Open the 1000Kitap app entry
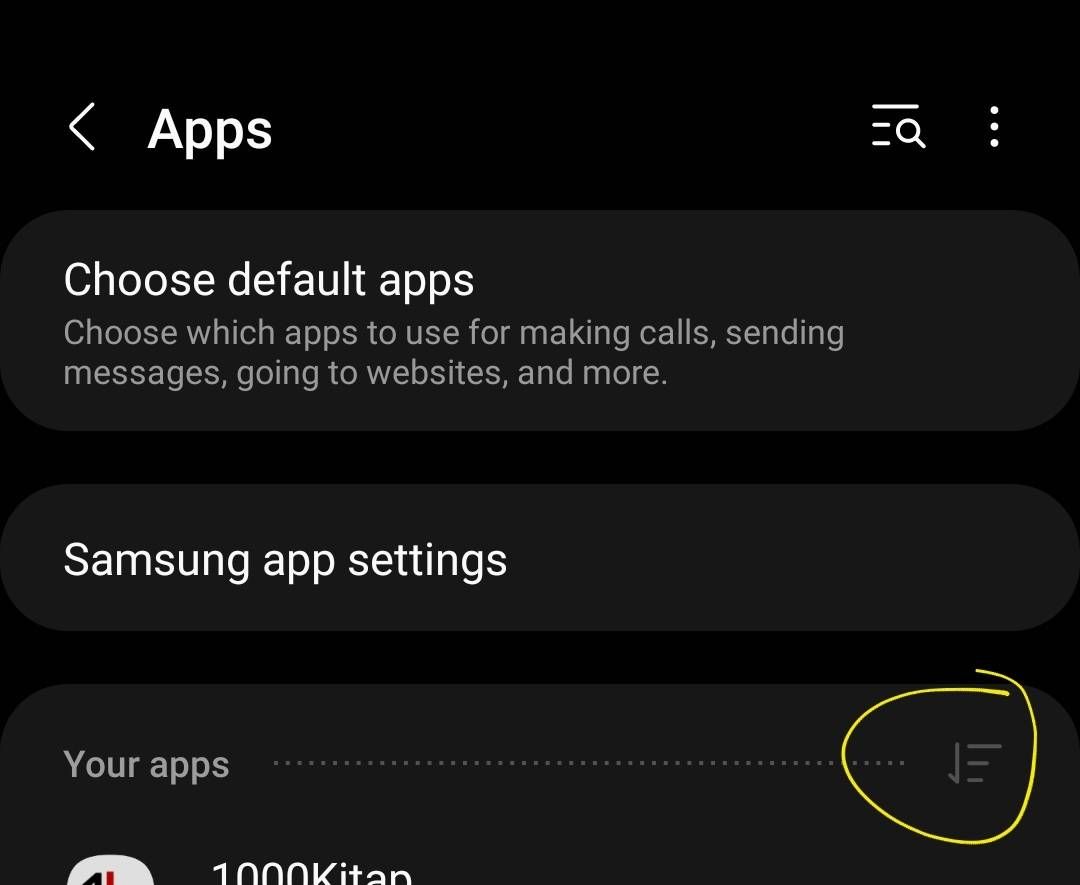 tap(312, 872)
